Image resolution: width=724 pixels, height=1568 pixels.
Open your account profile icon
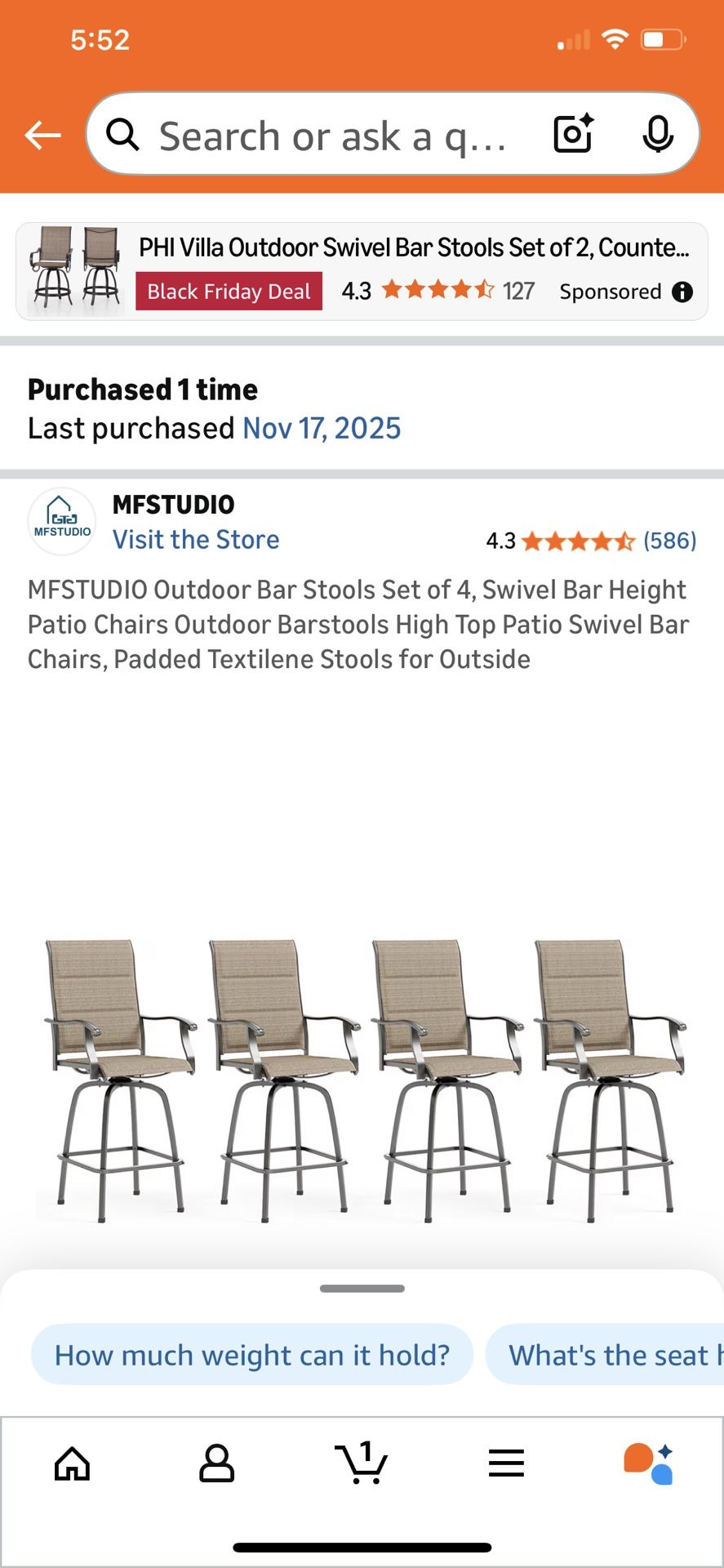click(x=217, y=1463)
